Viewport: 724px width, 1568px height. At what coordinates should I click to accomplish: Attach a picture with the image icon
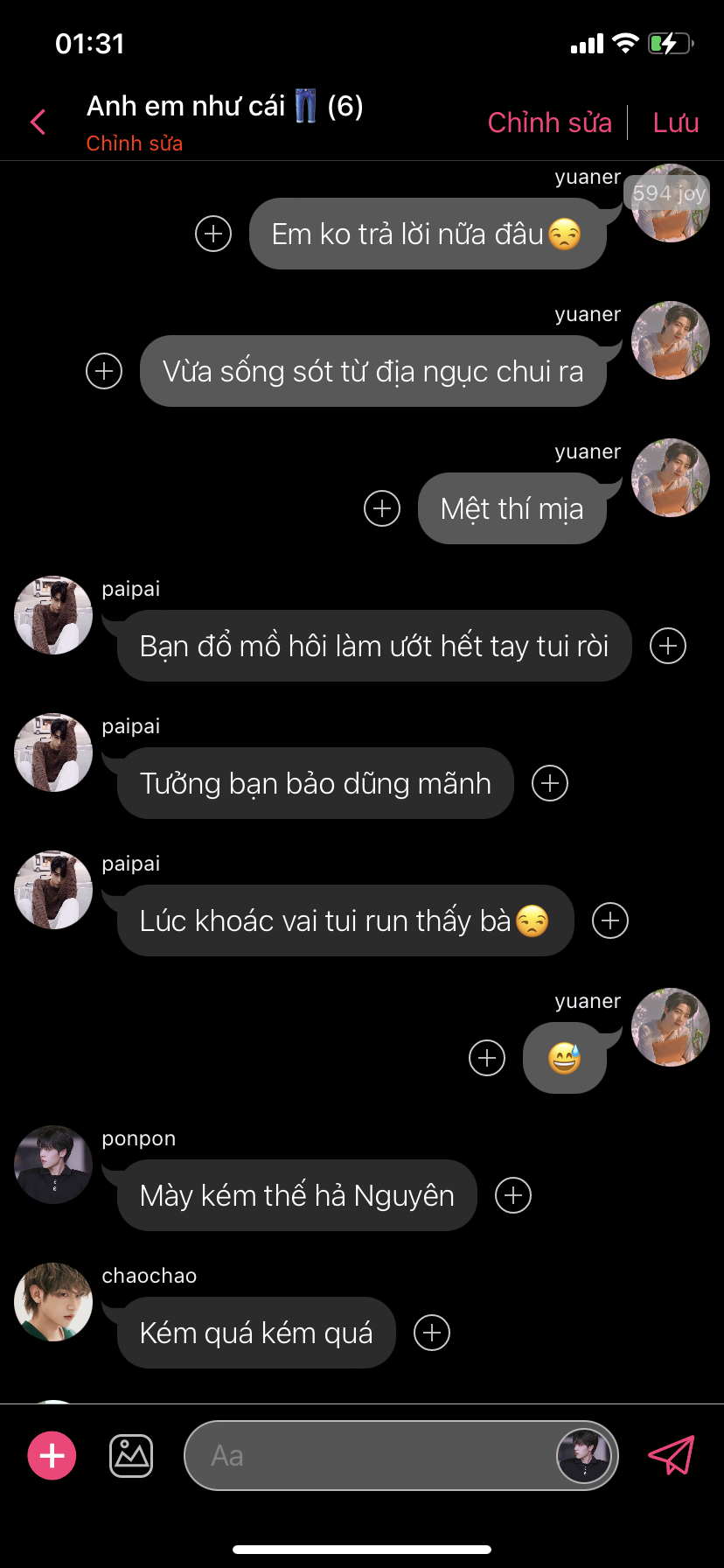pos(131,1456)
